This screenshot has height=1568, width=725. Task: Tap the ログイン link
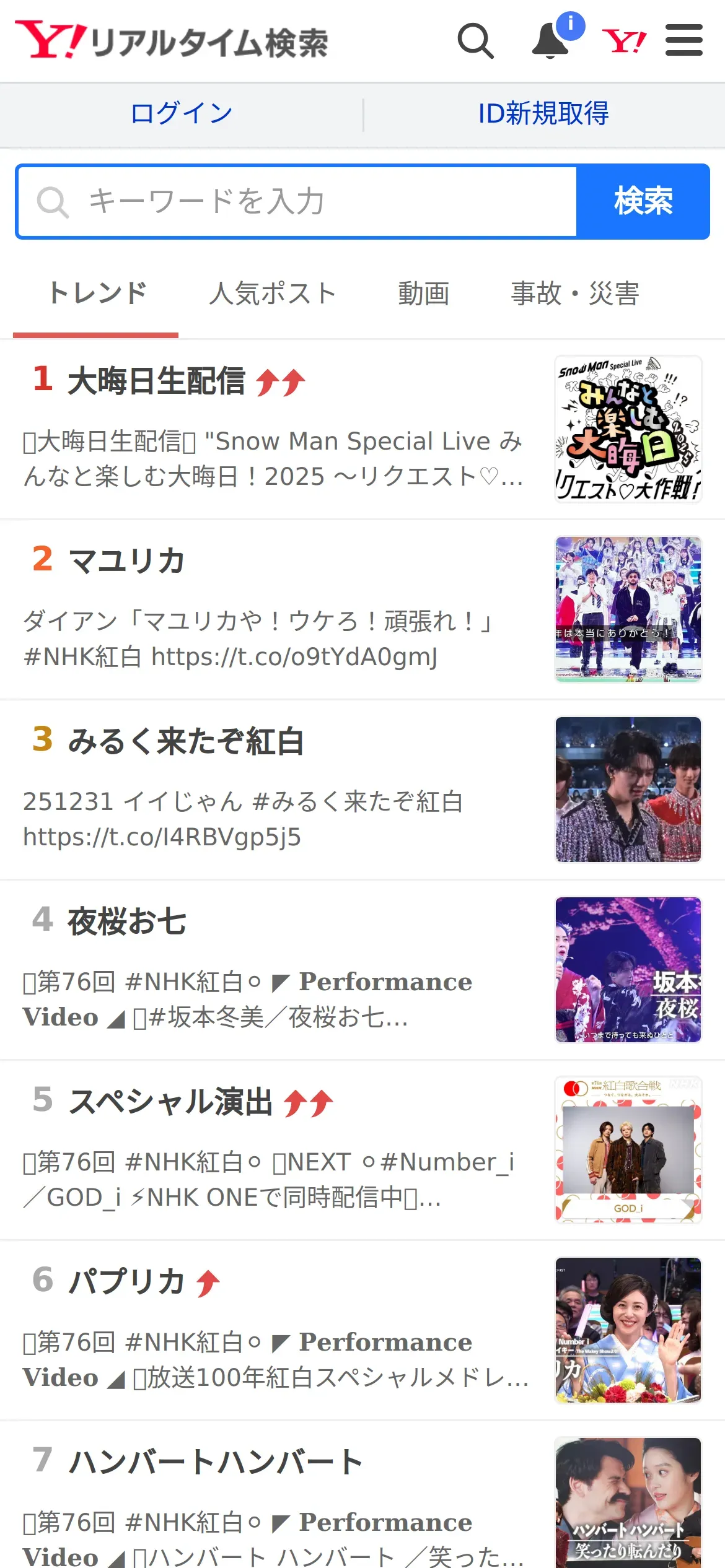point(182,113)
